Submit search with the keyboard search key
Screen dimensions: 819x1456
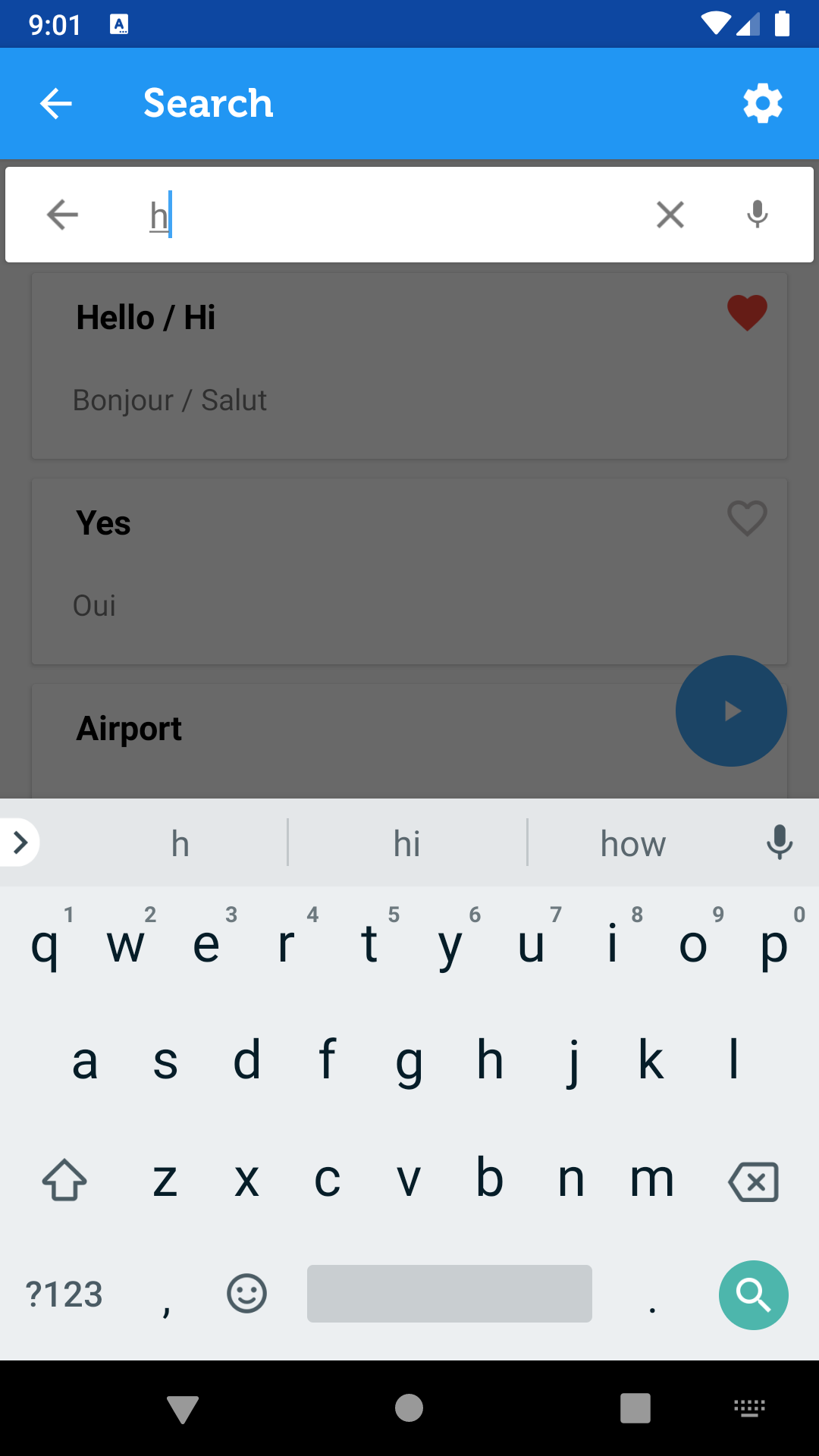[753, 1294]
